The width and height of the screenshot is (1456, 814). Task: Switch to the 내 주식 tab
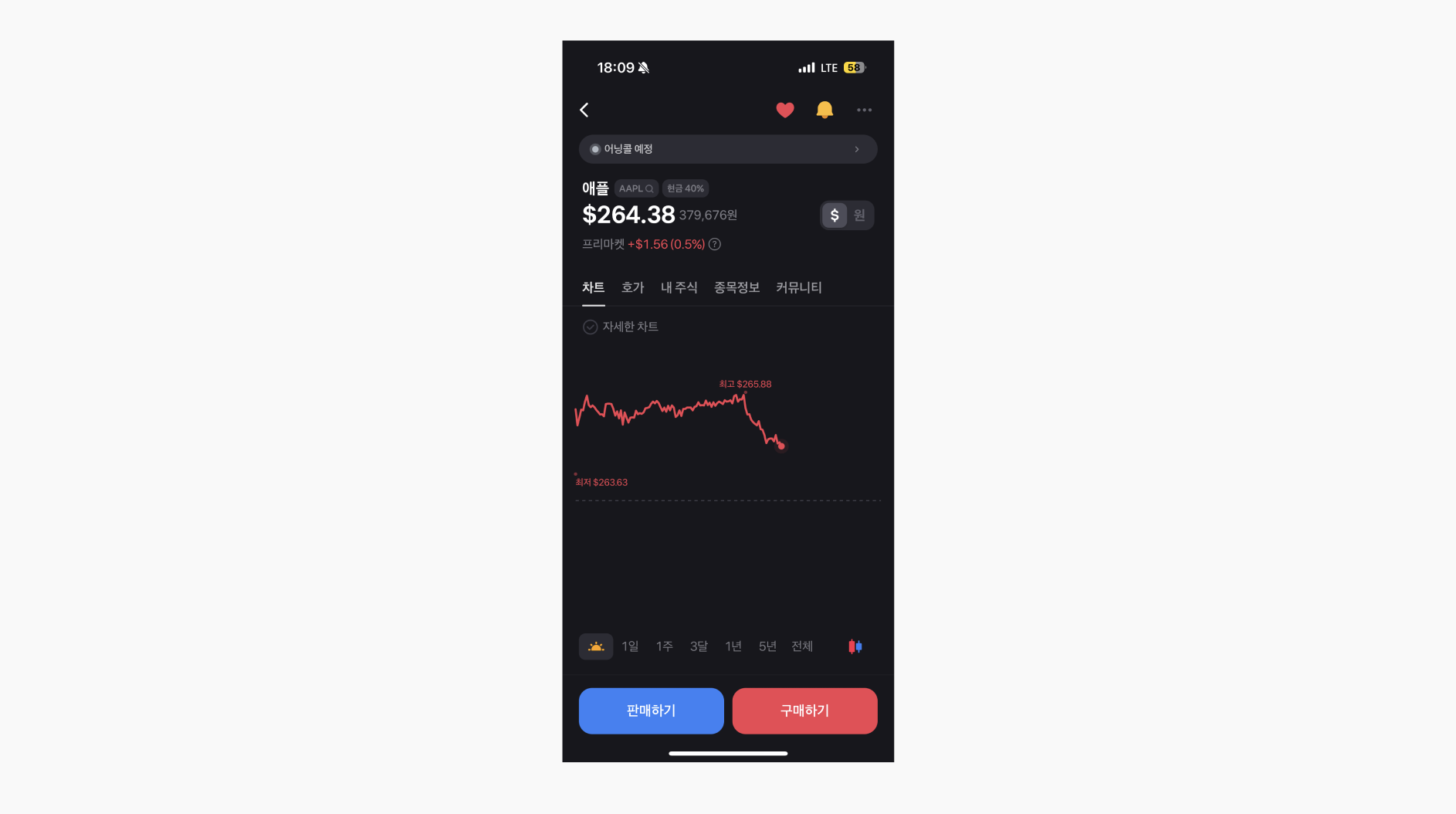tap(679, 287)
